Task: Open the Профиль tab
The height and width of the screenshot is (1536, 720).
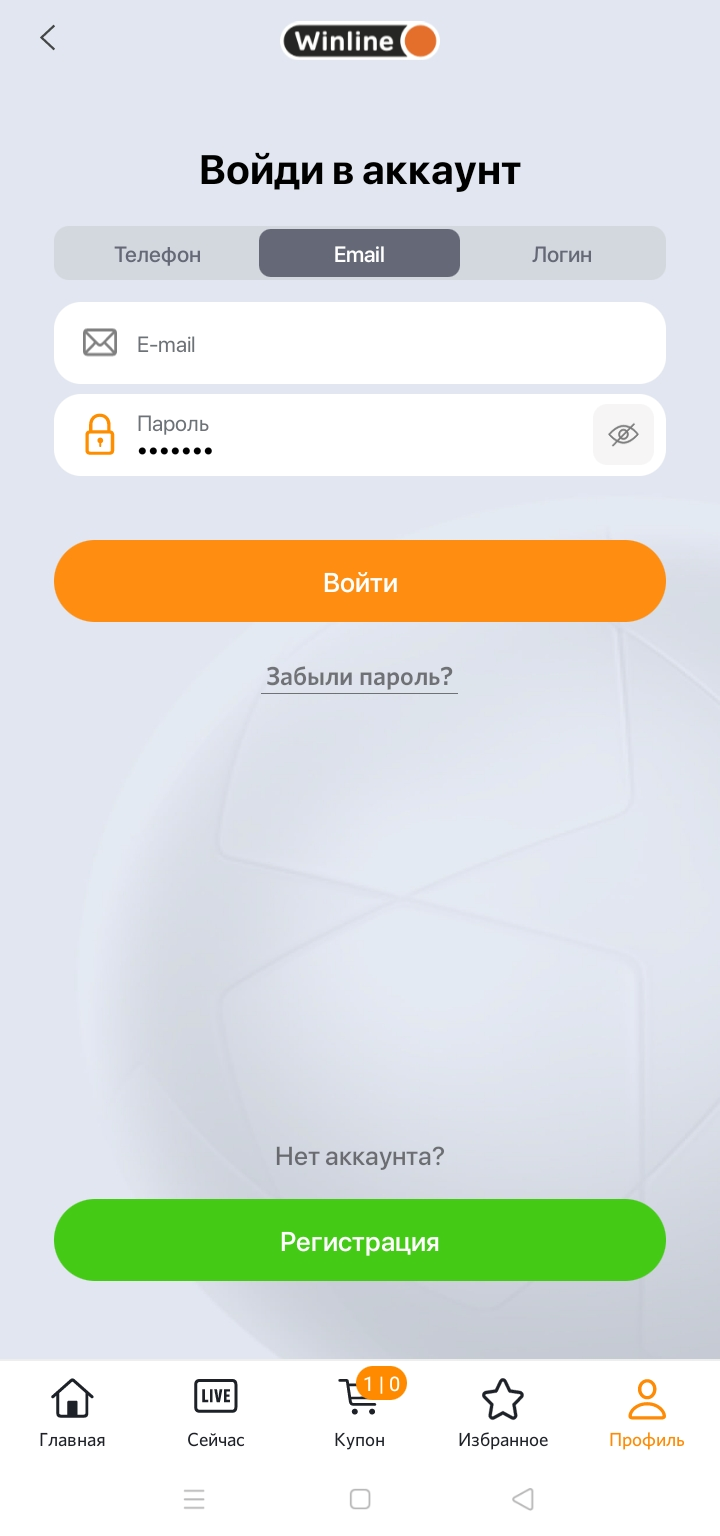Action: click(647, 1412)
